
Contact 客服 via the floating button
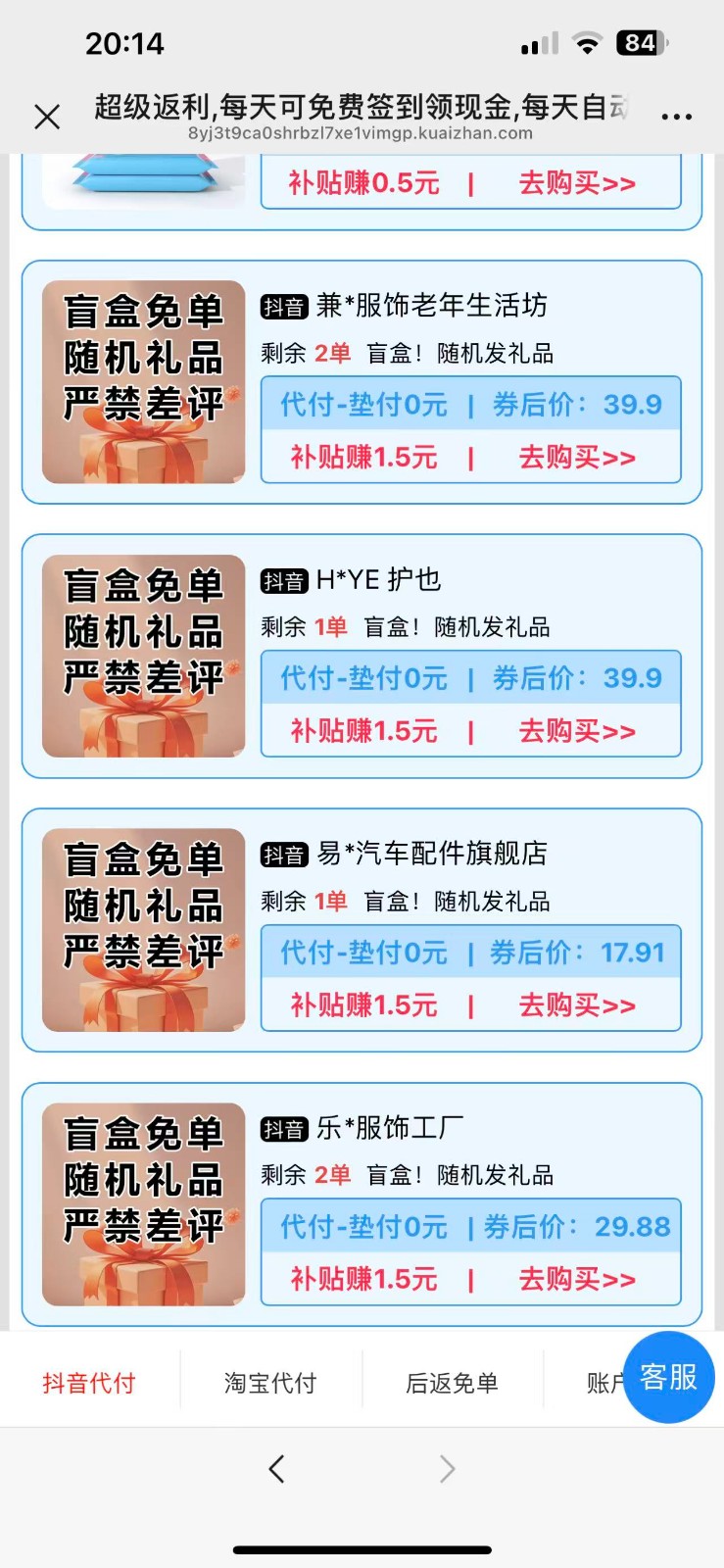(x=668, y=1377)
